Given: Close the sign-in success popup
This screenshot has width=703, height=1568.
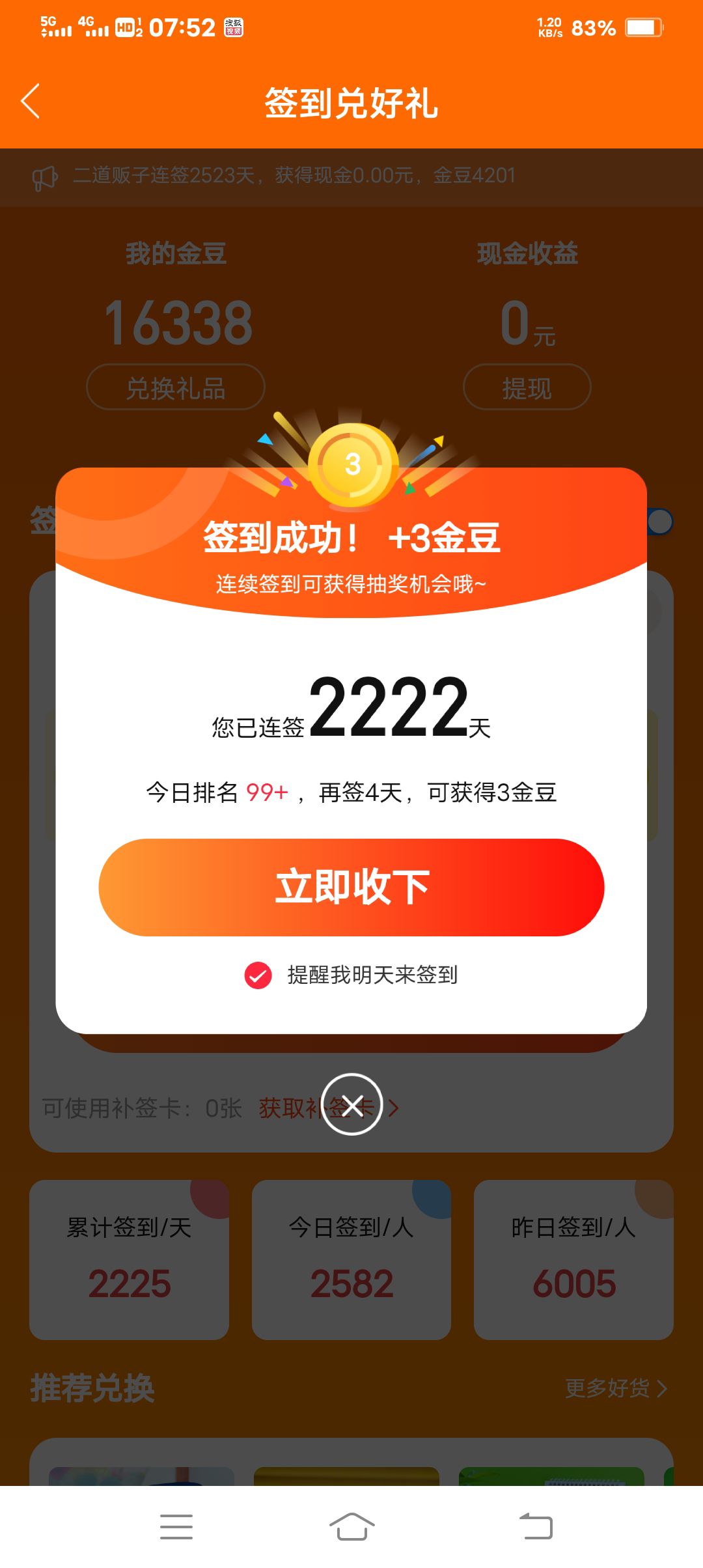Looking at the screenshot, I should 351,1104.
